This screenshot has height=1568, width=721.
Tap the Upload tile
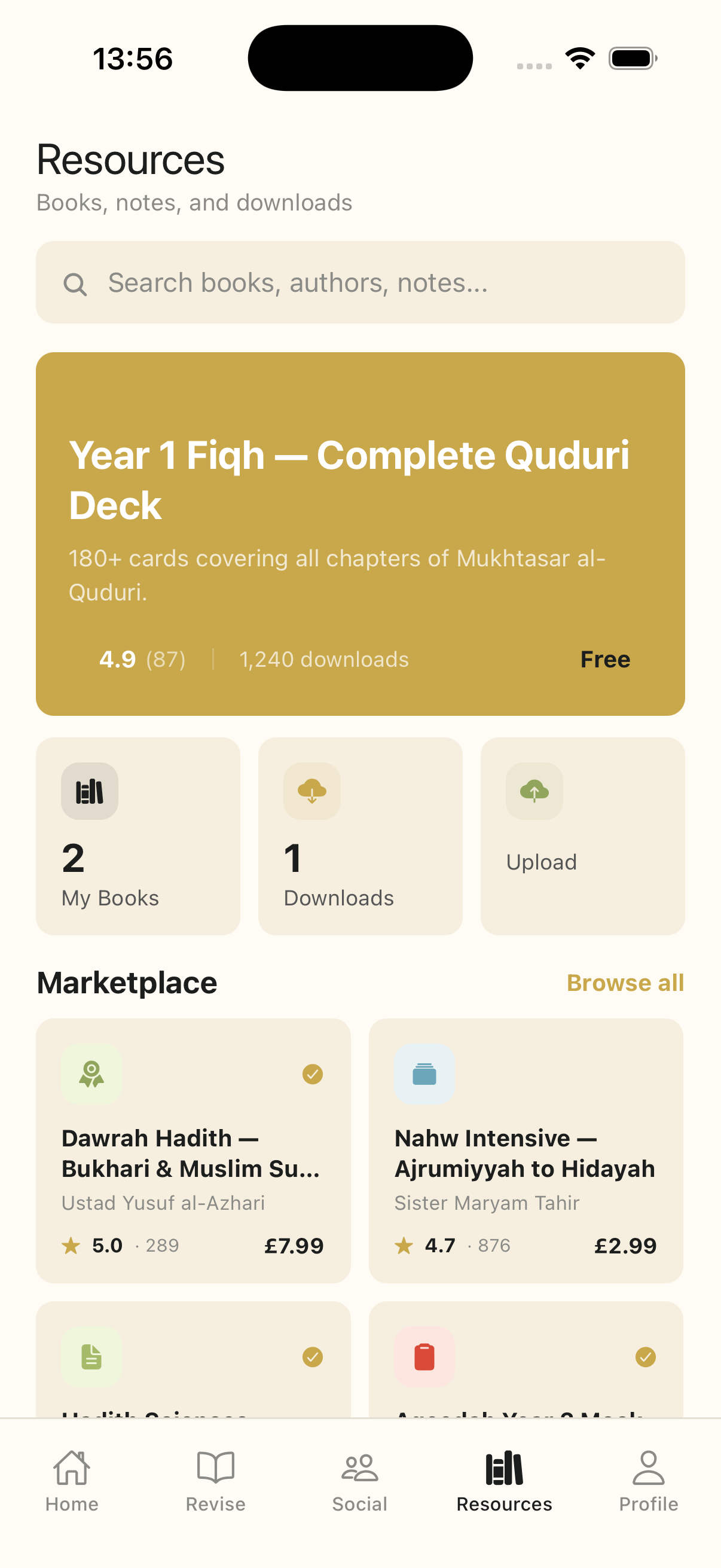click(582, 836)
